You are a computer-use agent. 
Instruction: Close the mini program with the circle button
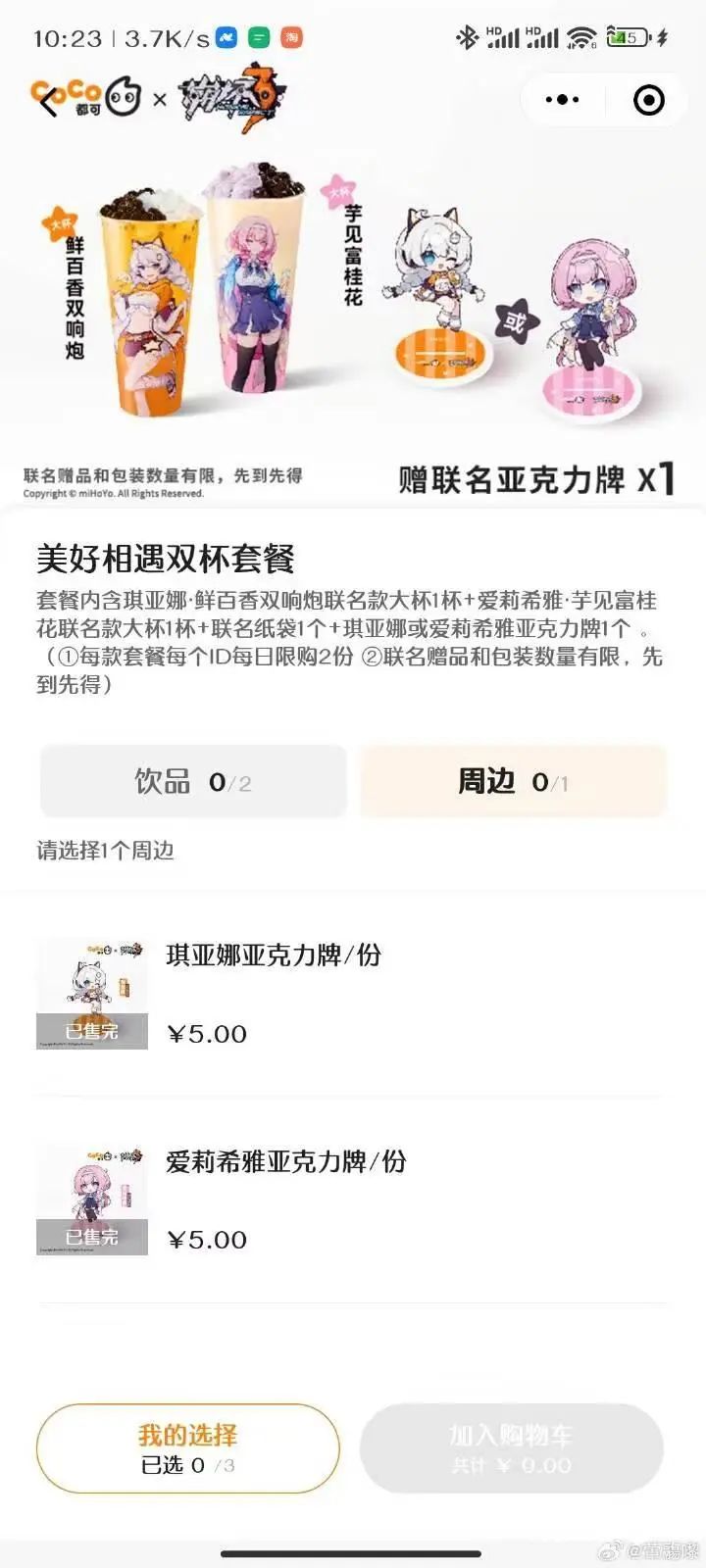pos(648,100)
